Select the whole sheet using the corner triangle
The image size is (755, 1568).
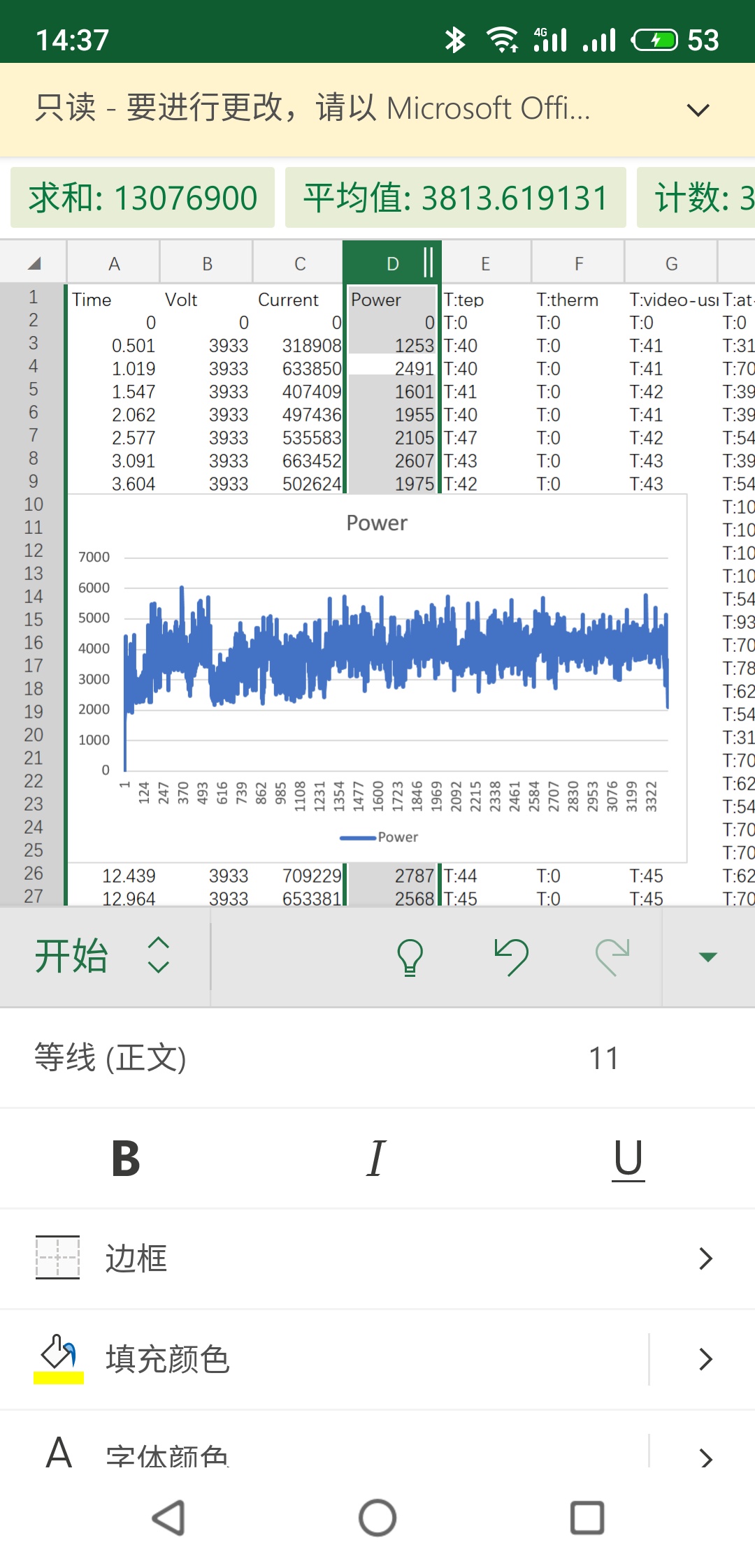click(x=34, y=263)
